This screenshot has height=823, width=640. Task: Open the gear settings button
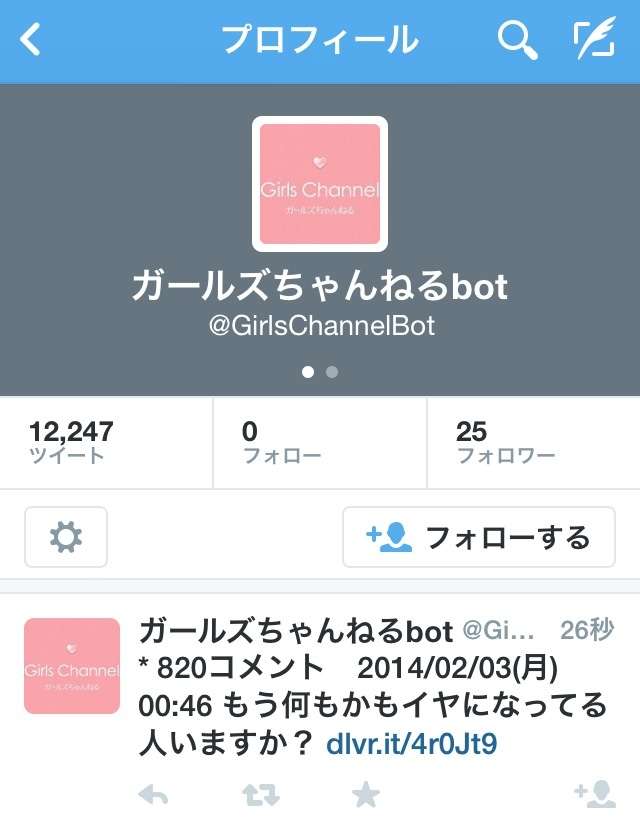66,538
